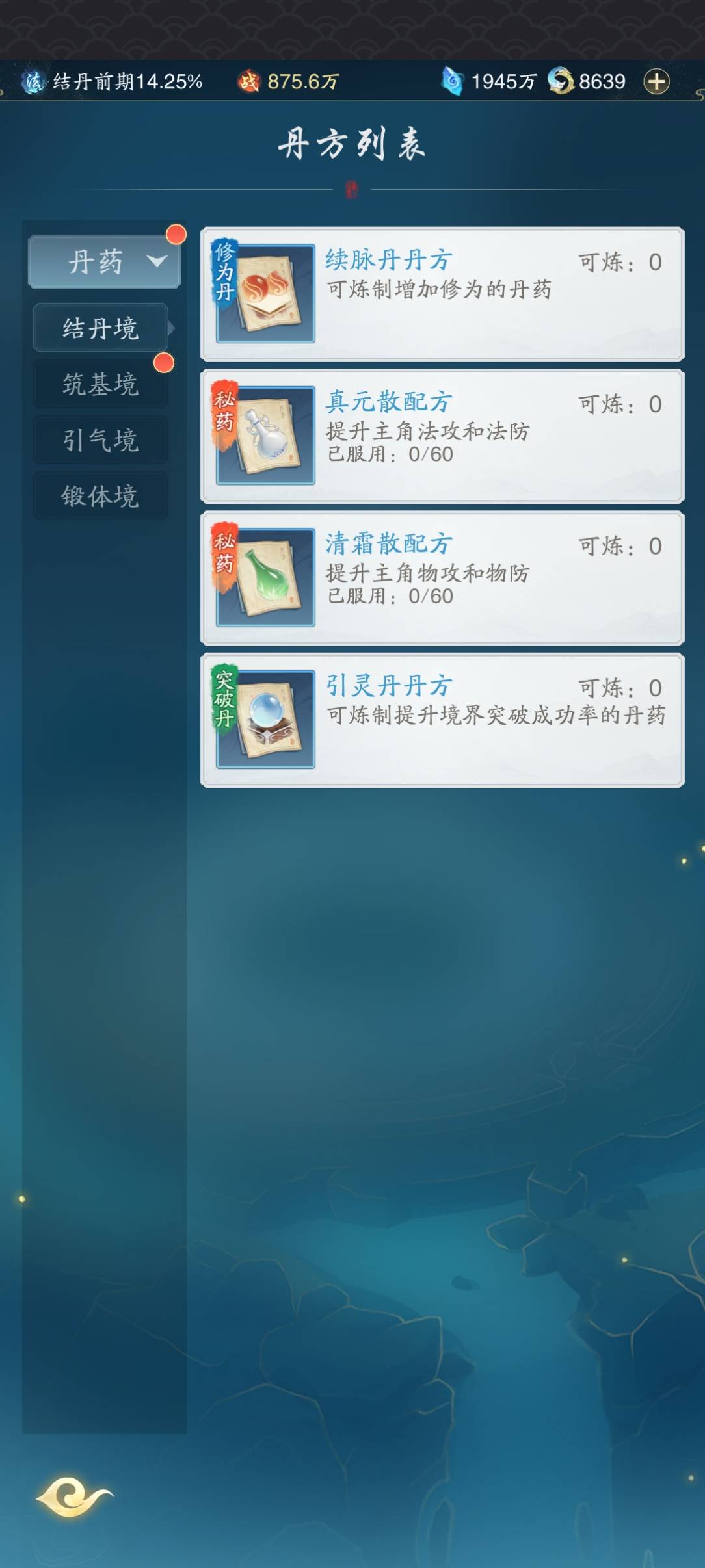Switch to the 引气境 realm tab
The height and width of the screenshot is (1568, 705).
(101, 440)
